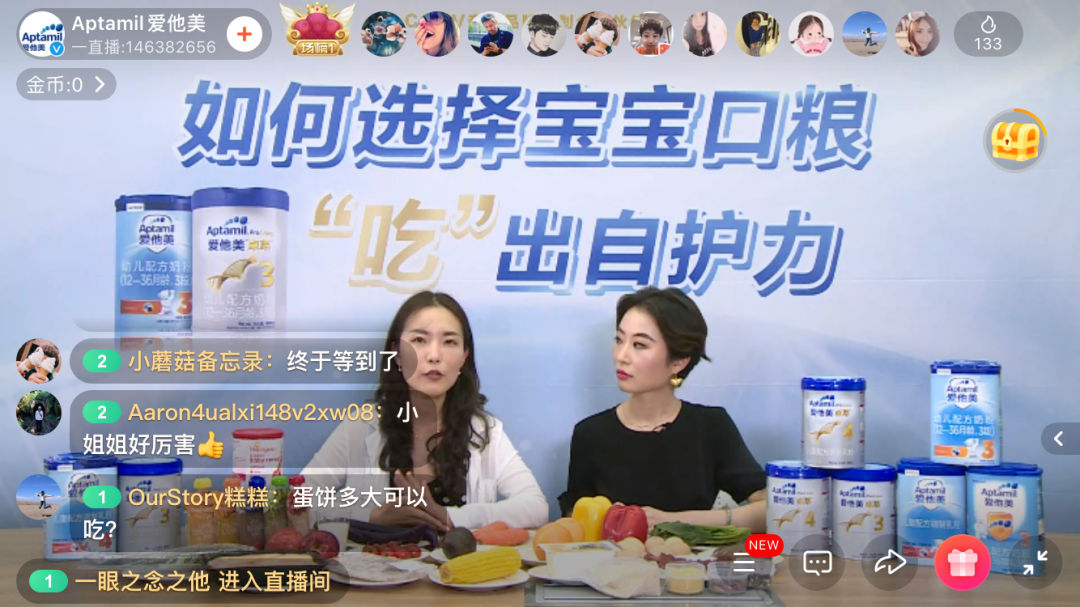Image resolution: width=1080 pixels, height=607 pixels.
Task: Open Aaron4ualxi148v2xw08's commenter profile
Action: pos(38,413)
